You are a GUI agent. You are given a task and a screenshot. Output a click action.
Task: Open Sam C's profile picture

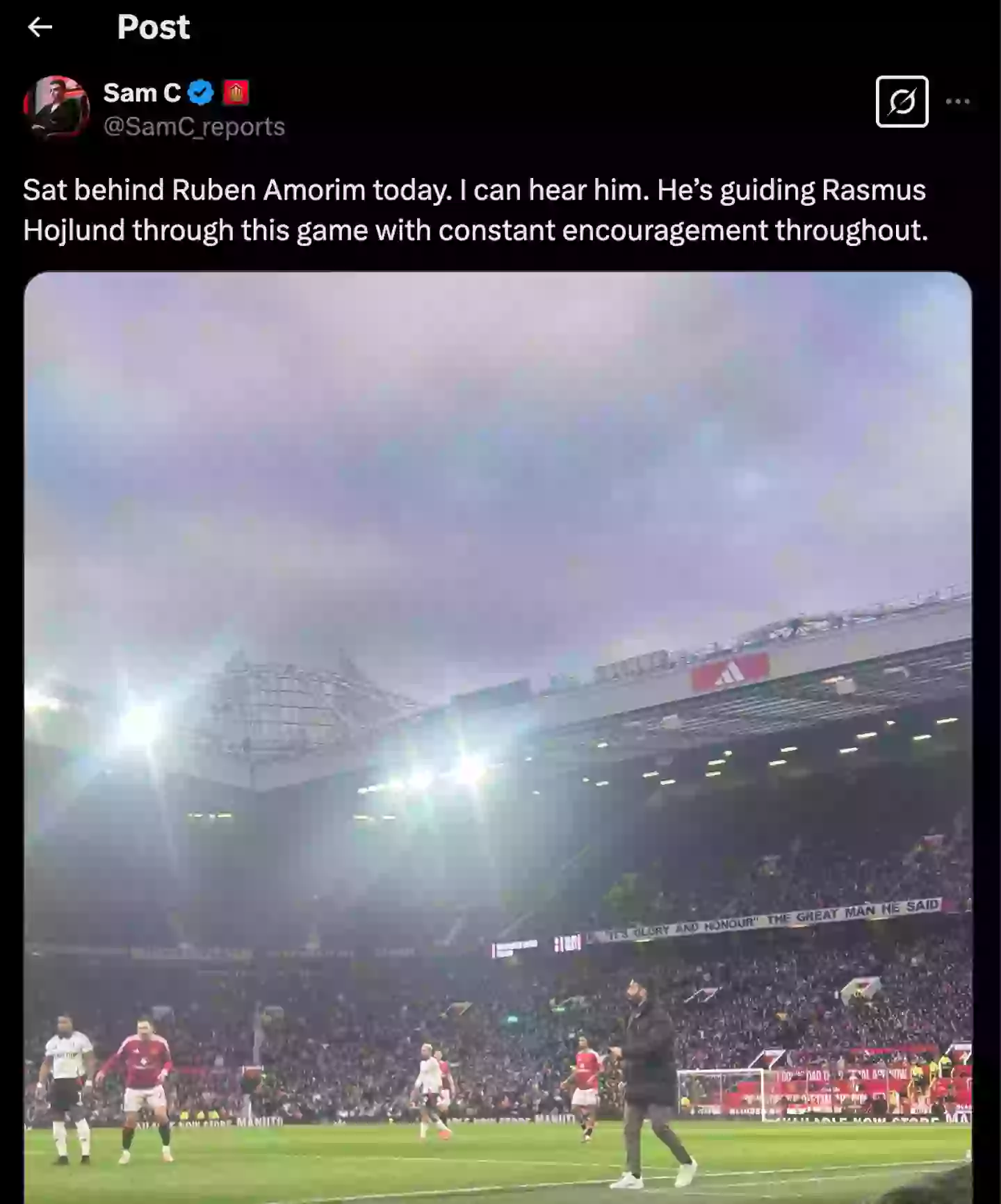click(x=56, y=108)
